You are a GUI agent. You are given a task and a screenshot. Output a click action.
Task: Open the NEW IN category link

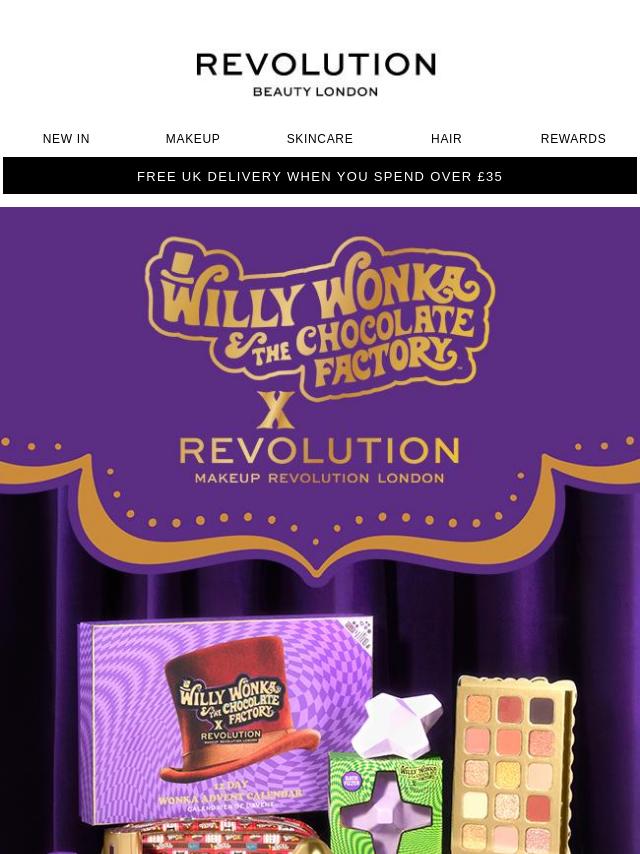[66, 139]
